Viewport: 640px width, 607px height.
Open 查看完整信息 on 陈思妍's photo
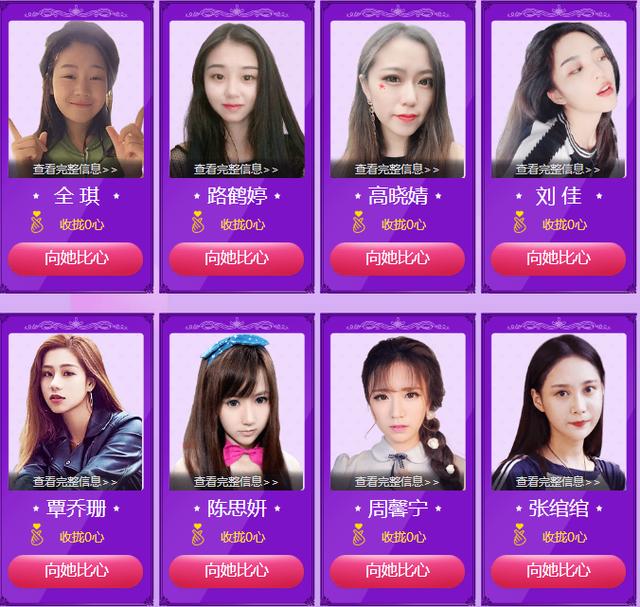236,481
